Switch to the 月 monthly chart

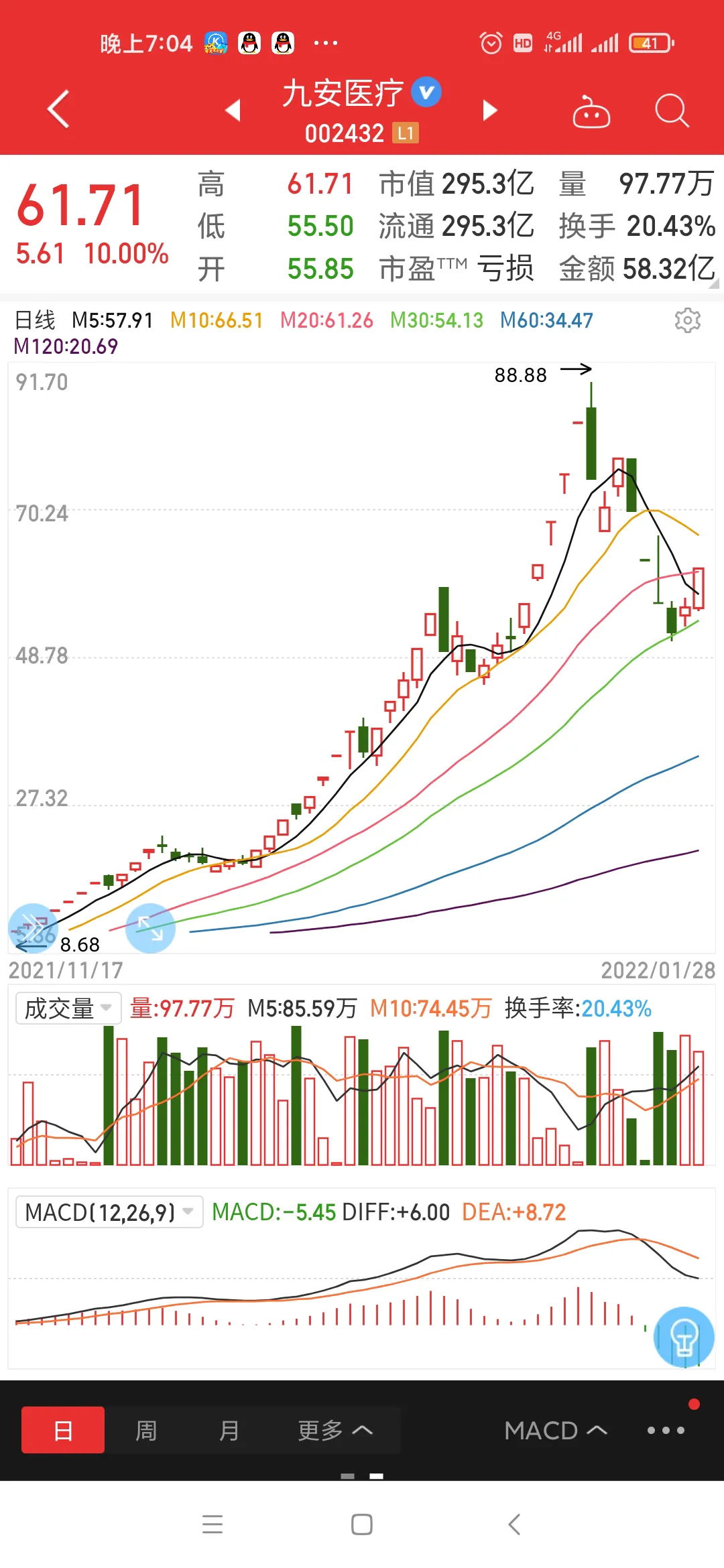229,1430
